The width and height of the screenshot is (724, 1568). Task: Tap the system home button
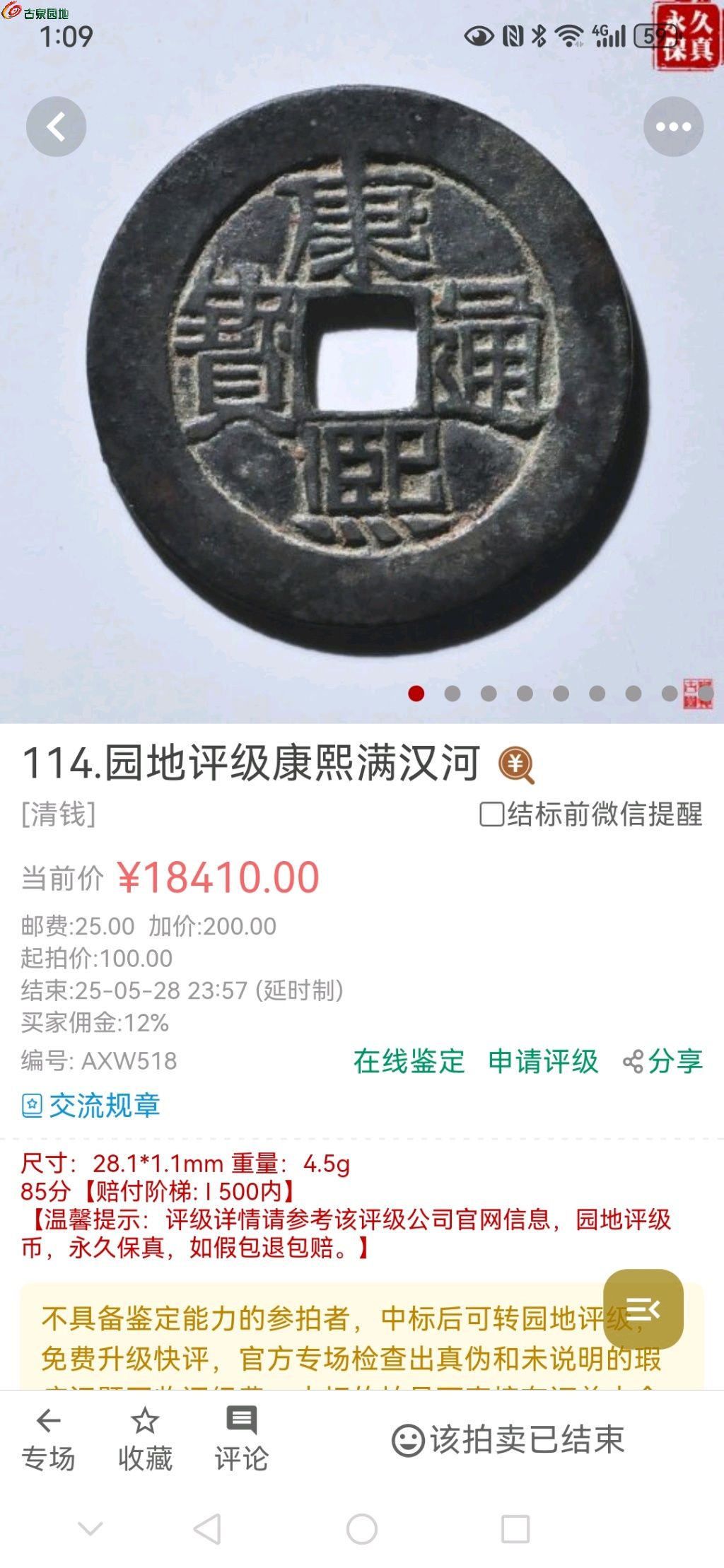tap(361, 1529)
